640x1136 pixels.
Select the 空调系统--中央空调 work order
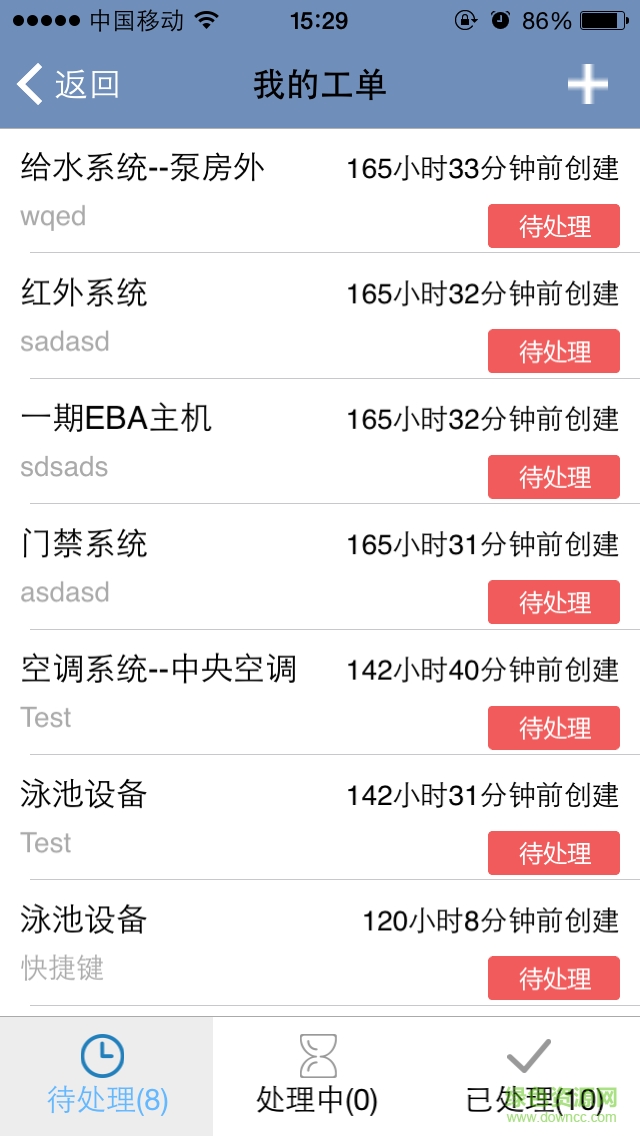coord(200,691)
